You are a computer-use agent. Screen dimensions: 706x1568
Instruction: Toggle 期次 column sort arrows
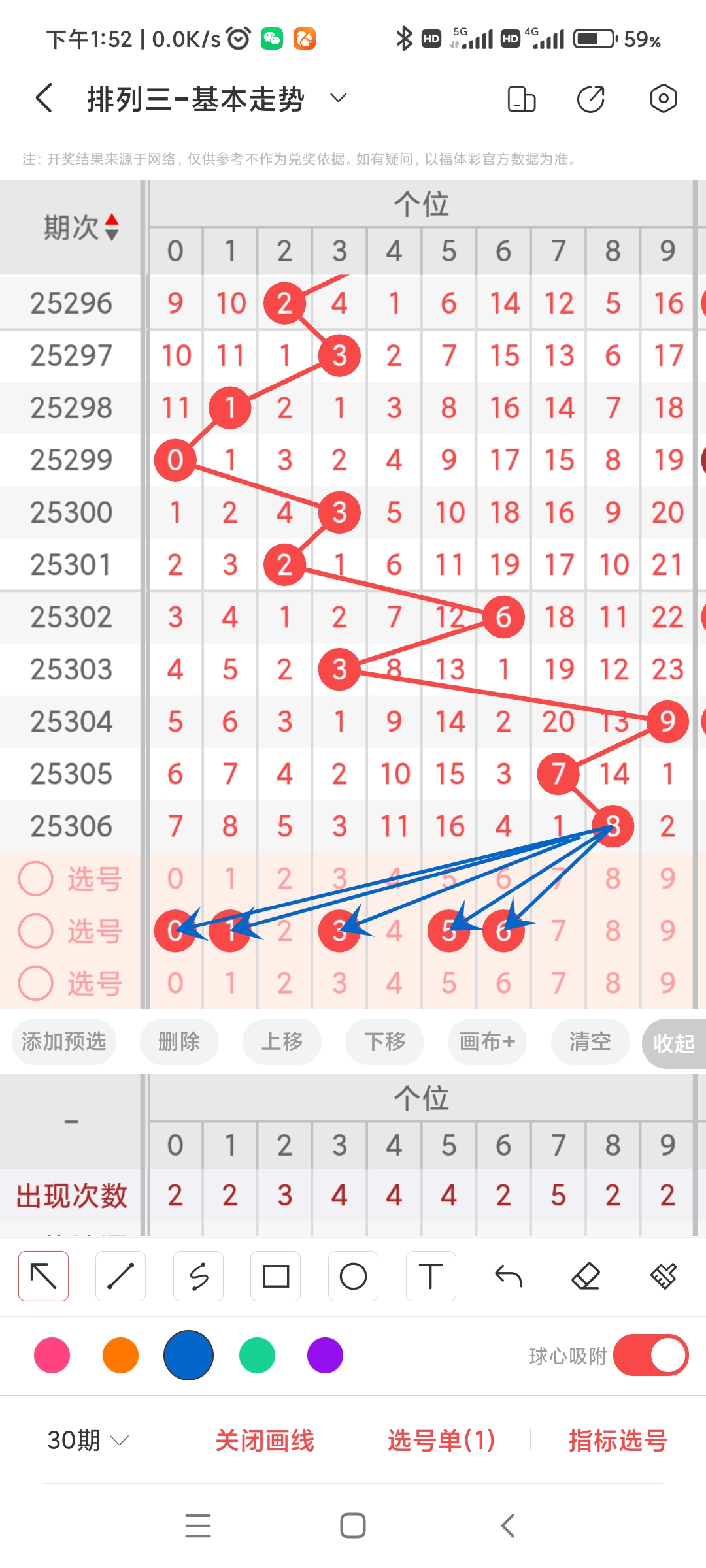click(112, 227)
